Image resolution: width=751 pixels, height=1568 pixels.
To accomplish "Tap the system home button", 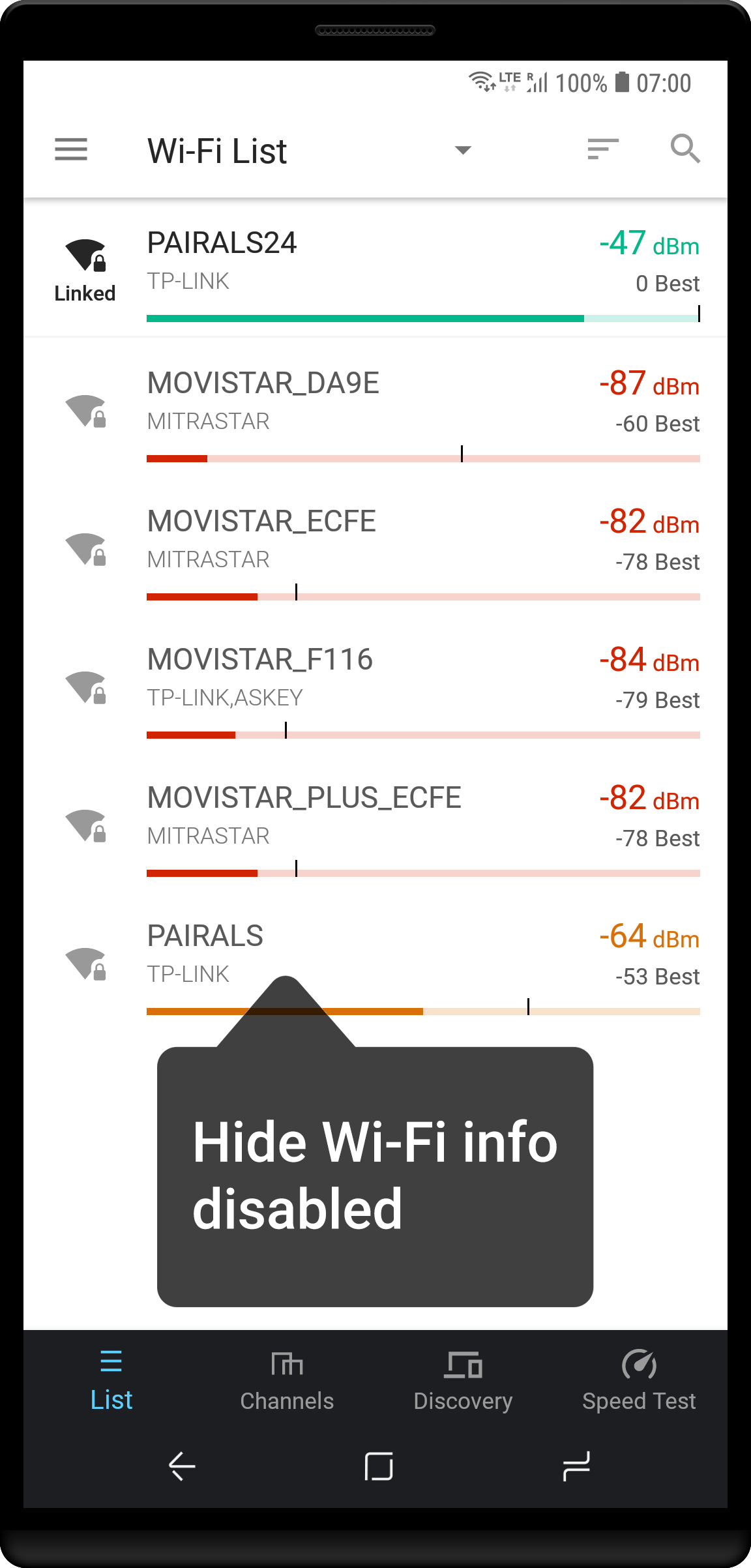I will (379, 1467).
